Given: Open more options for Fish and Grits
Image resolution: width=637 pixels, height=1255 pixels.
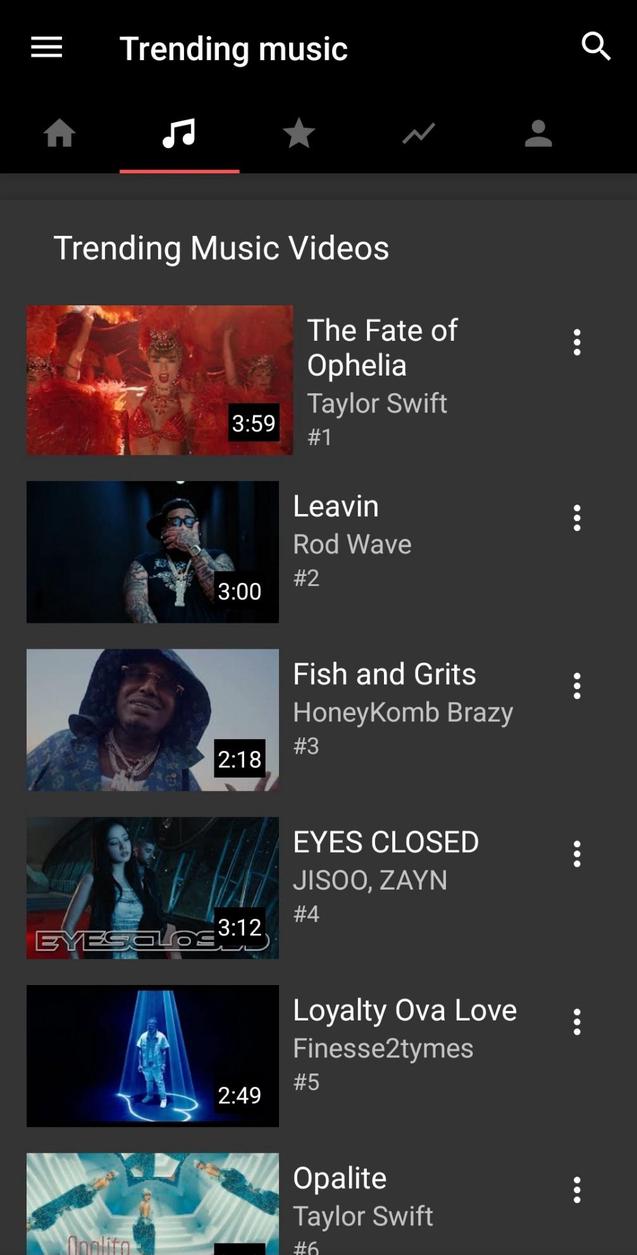Looking at the screenshot, I should tap(577, 686).
